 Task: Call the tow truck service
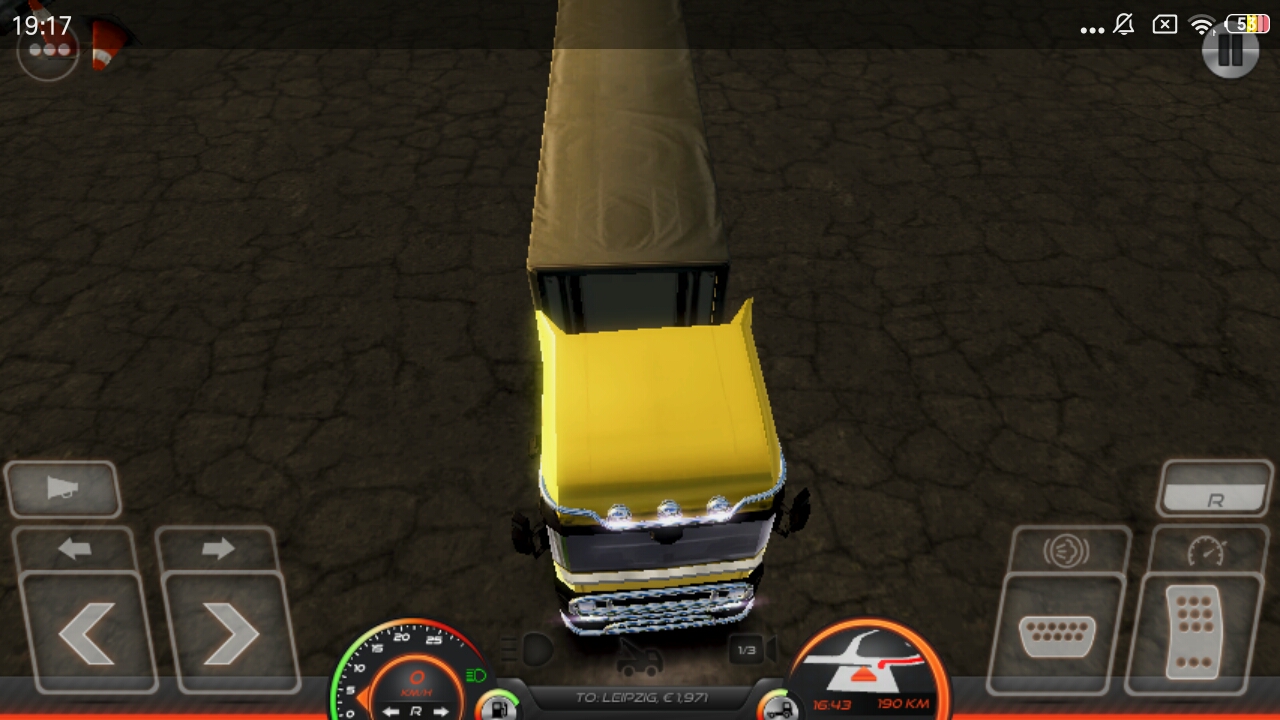click(639, 656)
